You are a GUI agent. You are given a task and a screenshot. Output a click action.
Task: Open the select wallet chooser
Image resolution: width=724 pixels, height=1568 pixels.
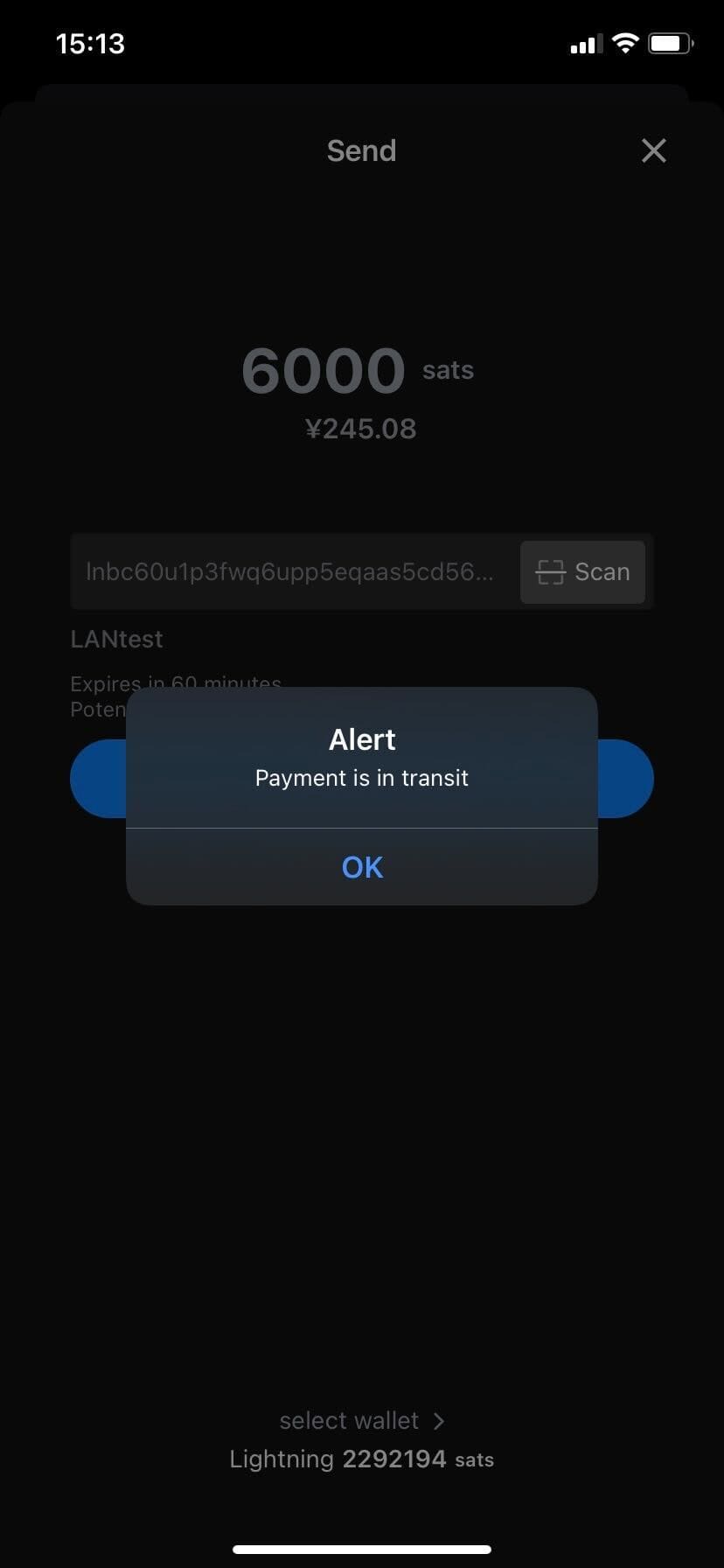point(361,1420)
